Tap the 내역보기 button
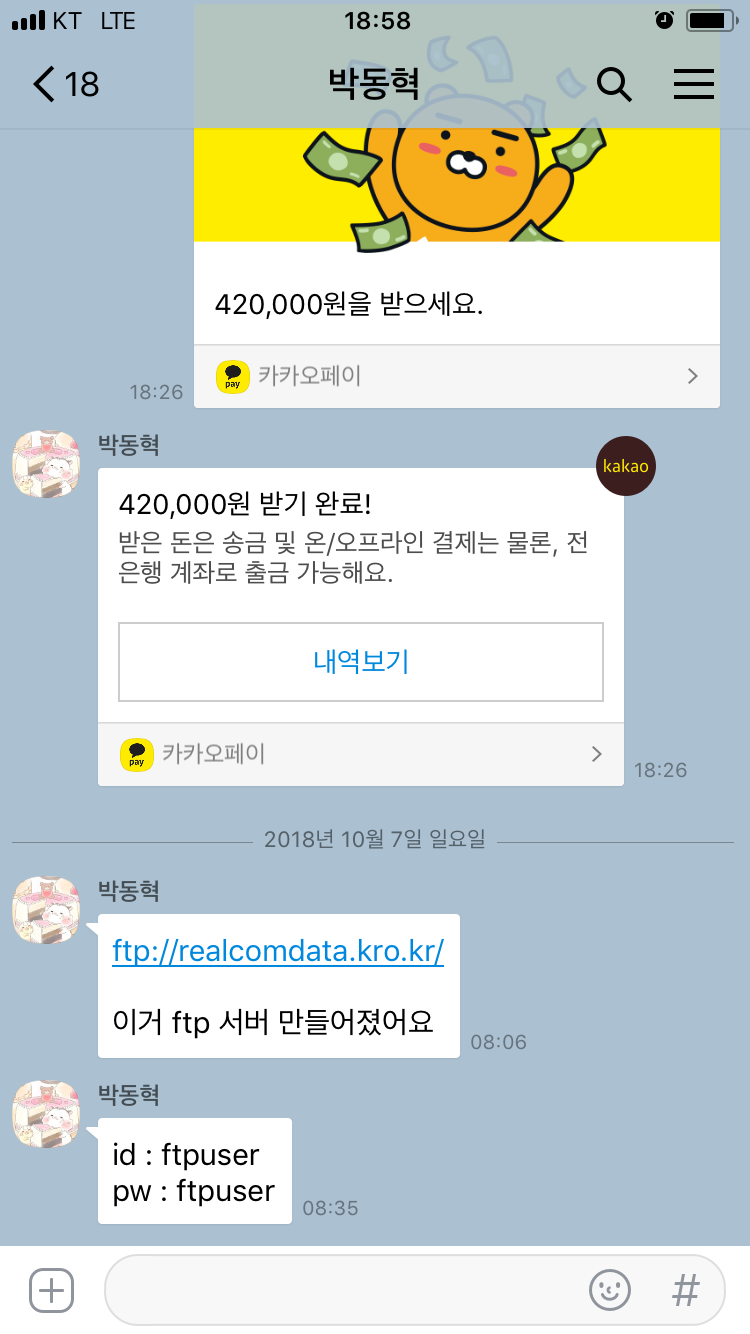This screenshot has height=1334, width=750. (x=360, y=662)
